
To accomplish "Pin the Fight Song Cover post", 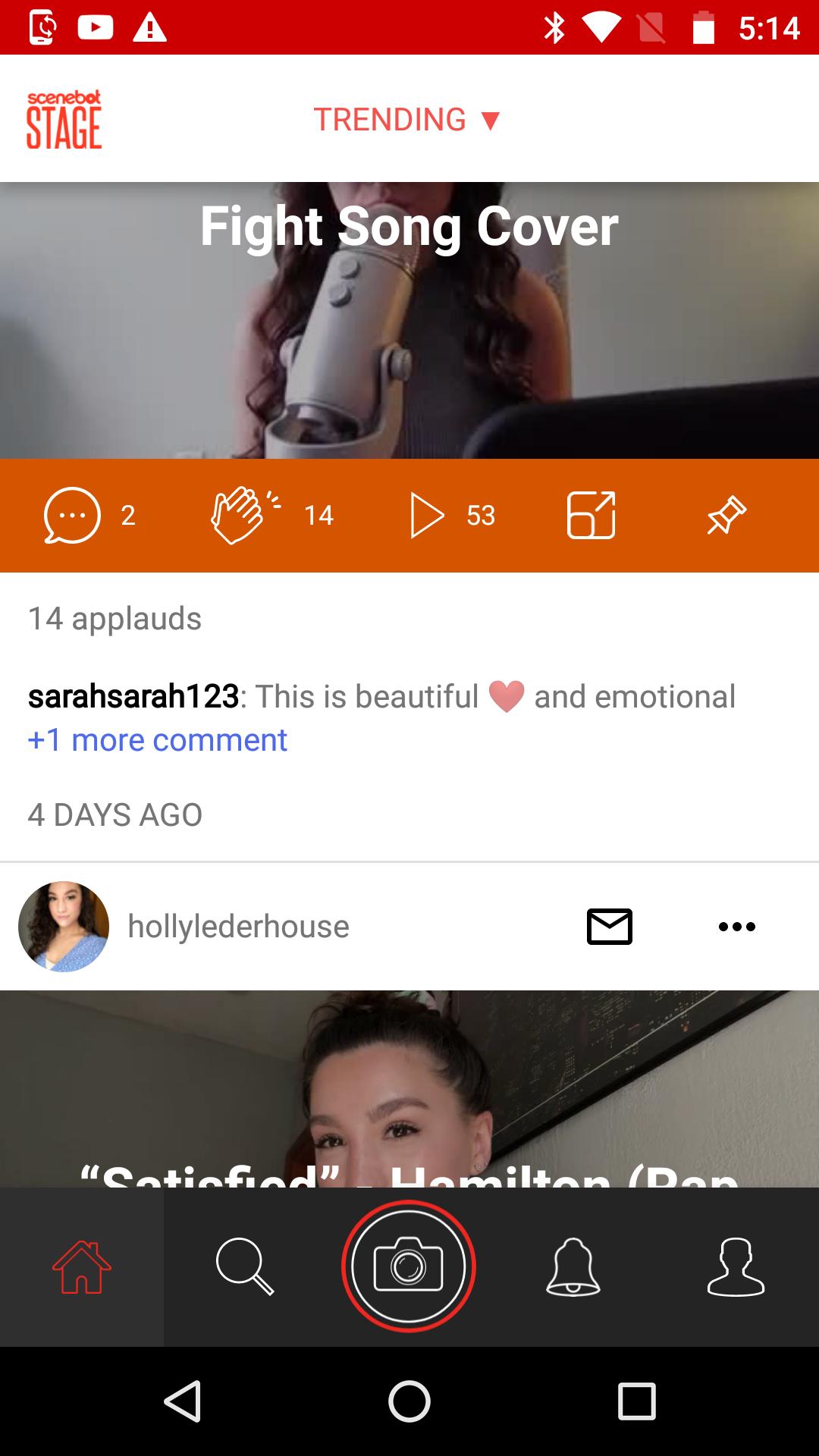I will tap(726, 516).
